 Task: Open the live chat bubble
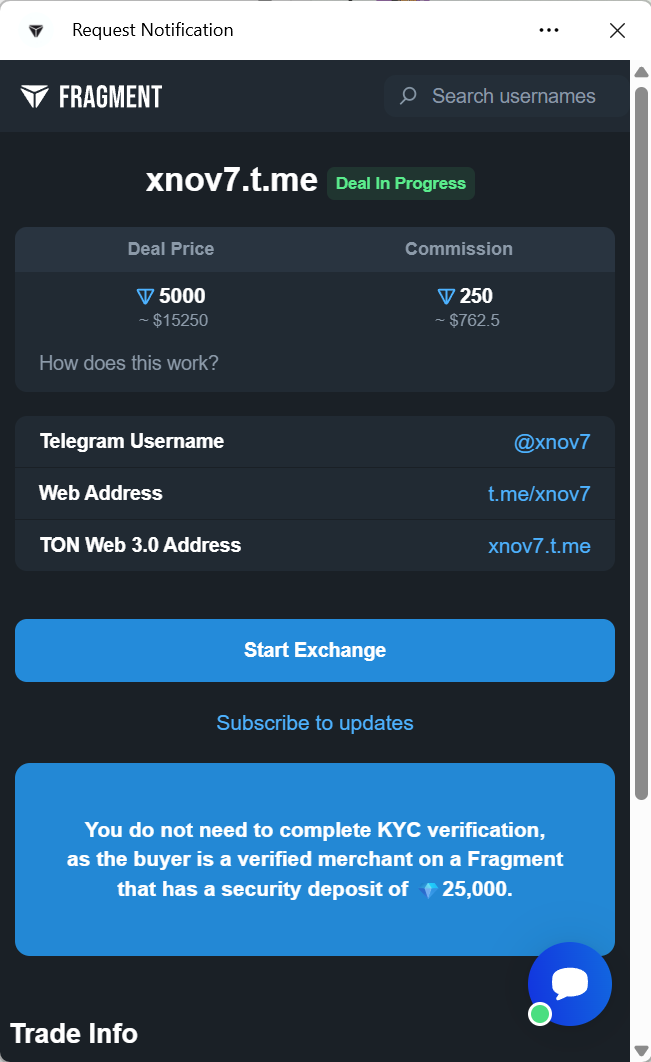(x=570, y=984)
